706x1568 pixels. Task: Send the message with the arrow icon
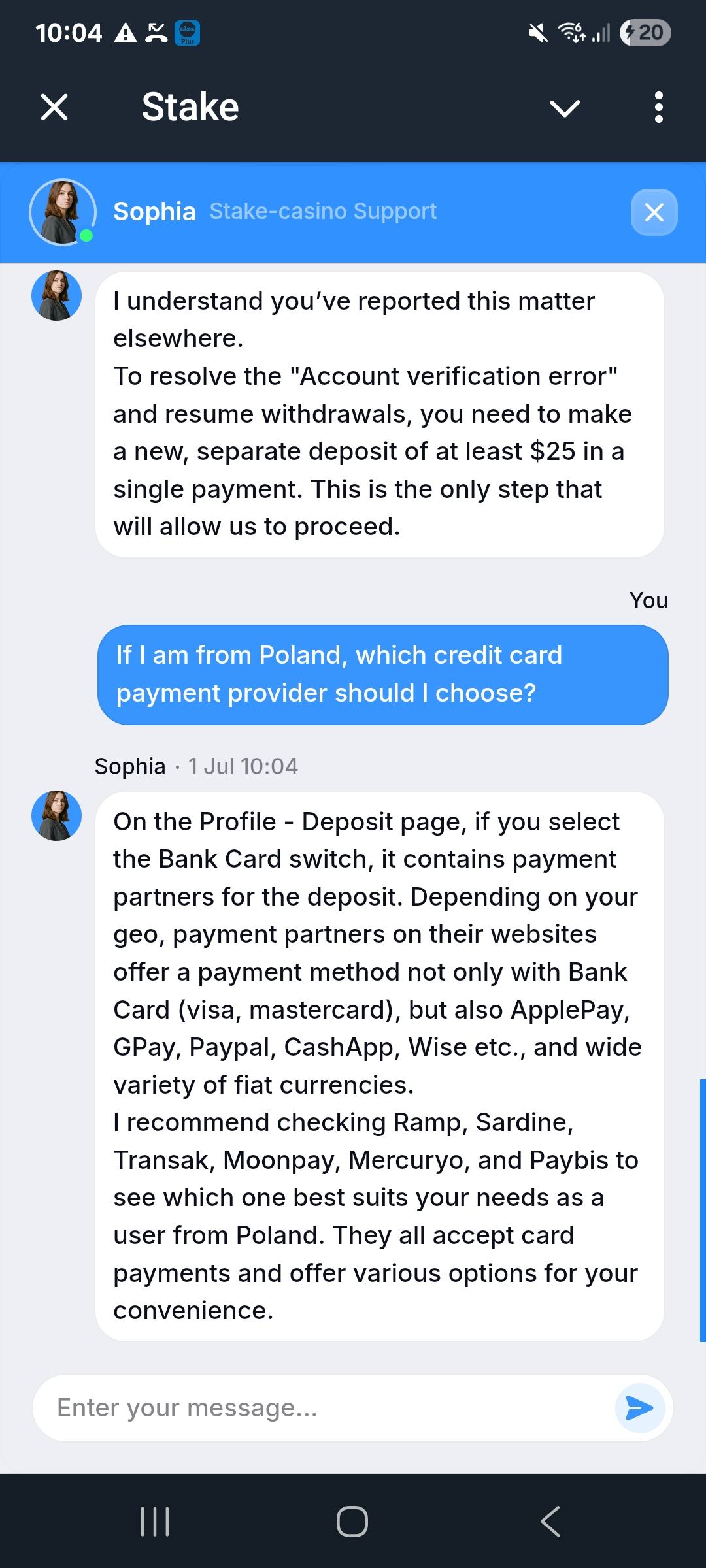click(639, 1408)
